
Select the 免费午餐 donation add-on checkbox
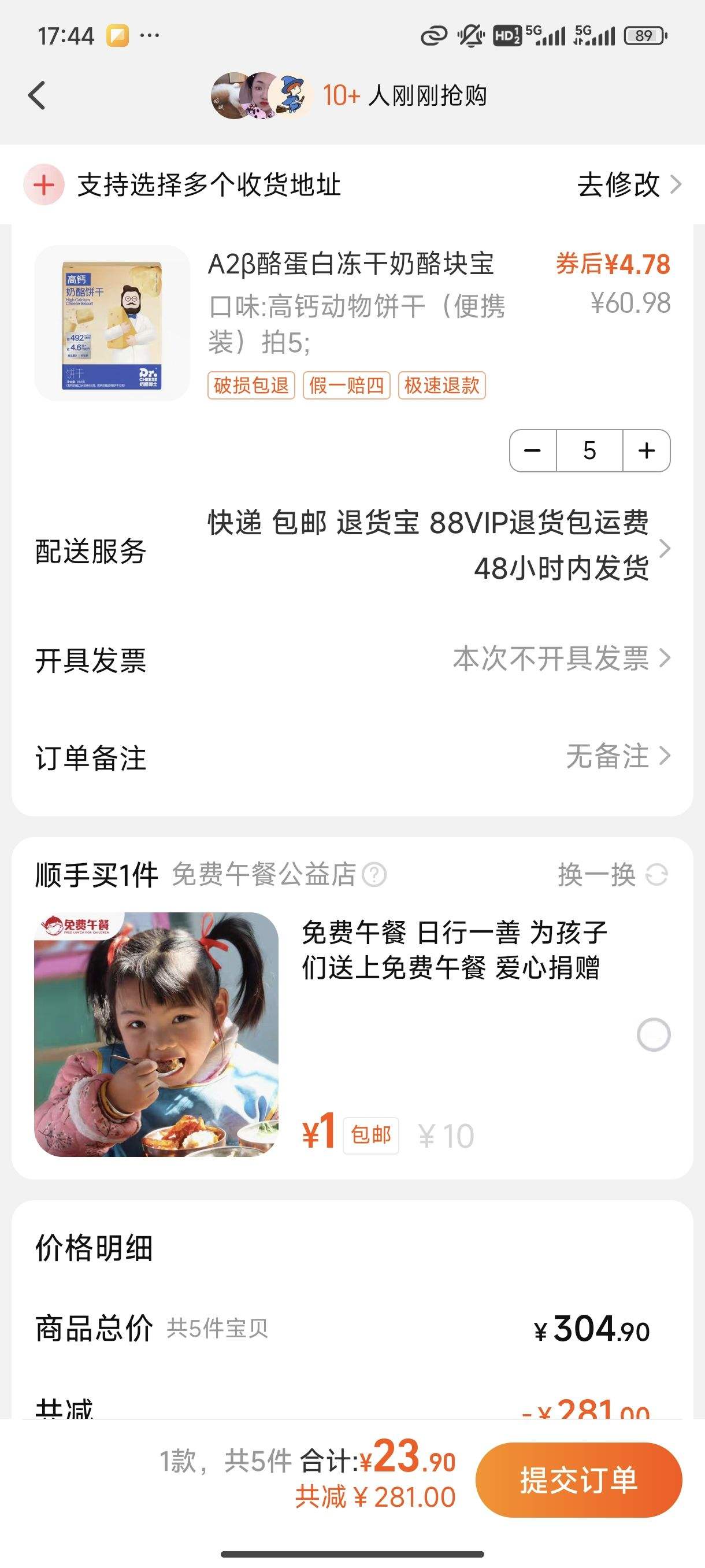(654, 1034)
